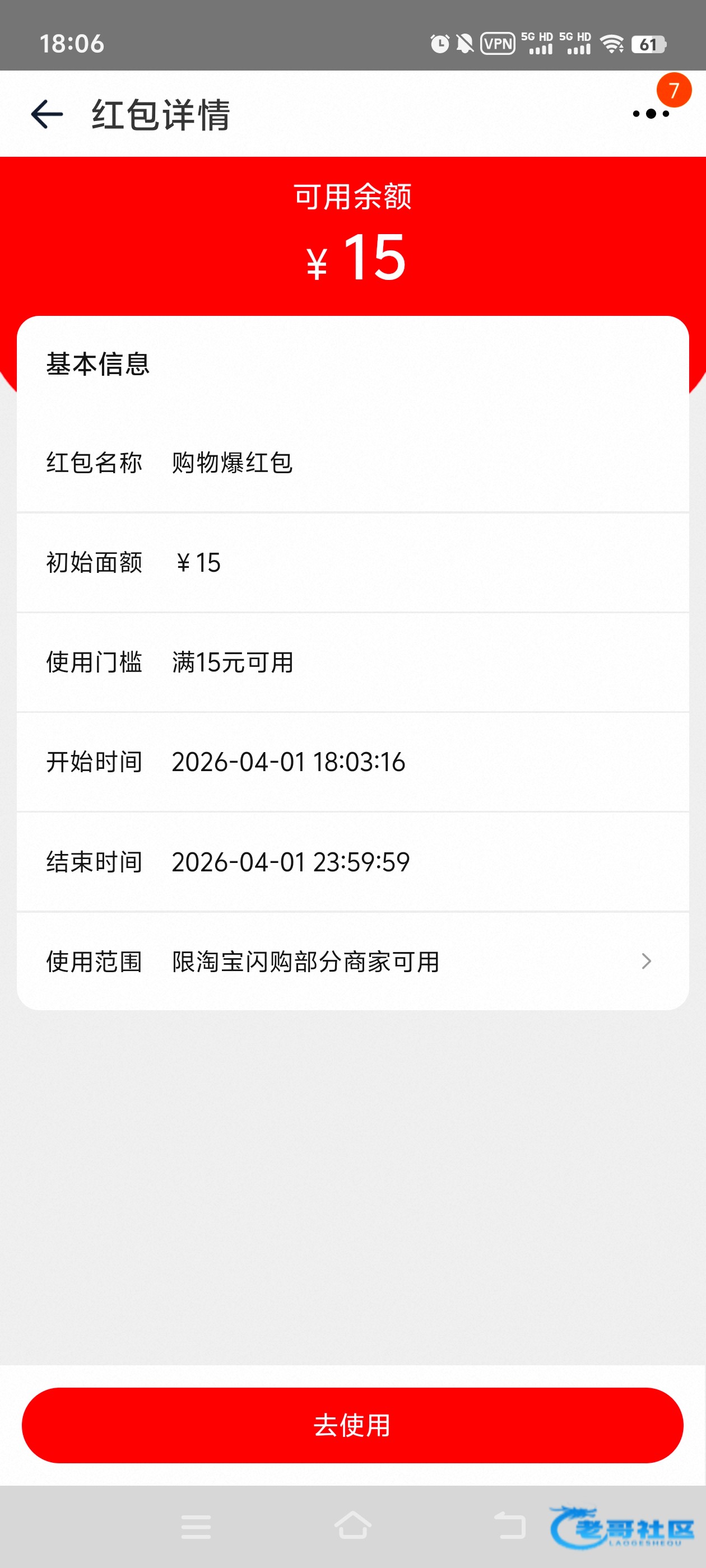Go back from the 红包详情 page
Image resolution: width=706 pixels, height=1568 pixels.
coord(47,114)
